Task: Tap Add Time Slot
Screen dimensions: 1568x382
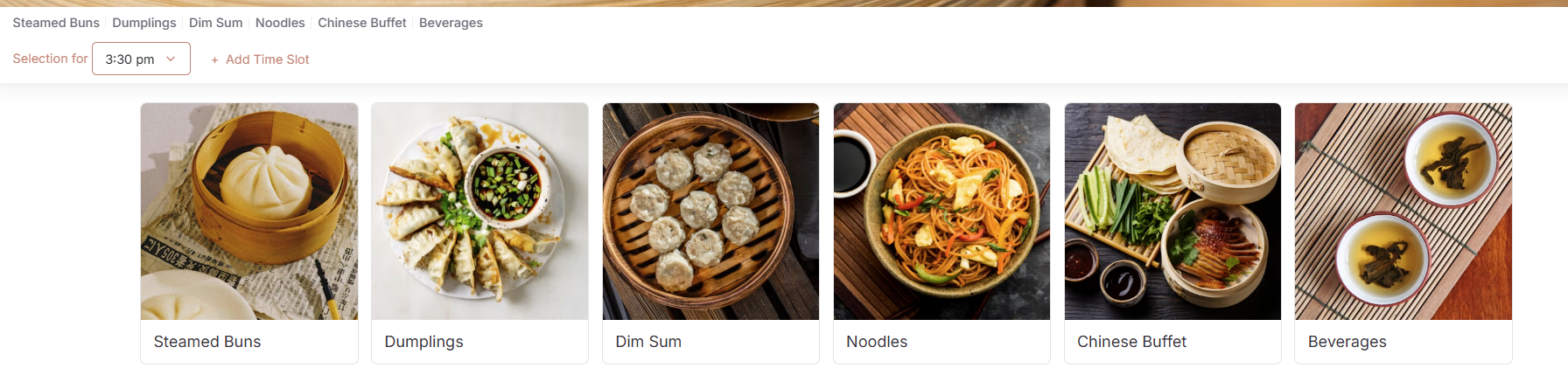Action: (260, 59)
